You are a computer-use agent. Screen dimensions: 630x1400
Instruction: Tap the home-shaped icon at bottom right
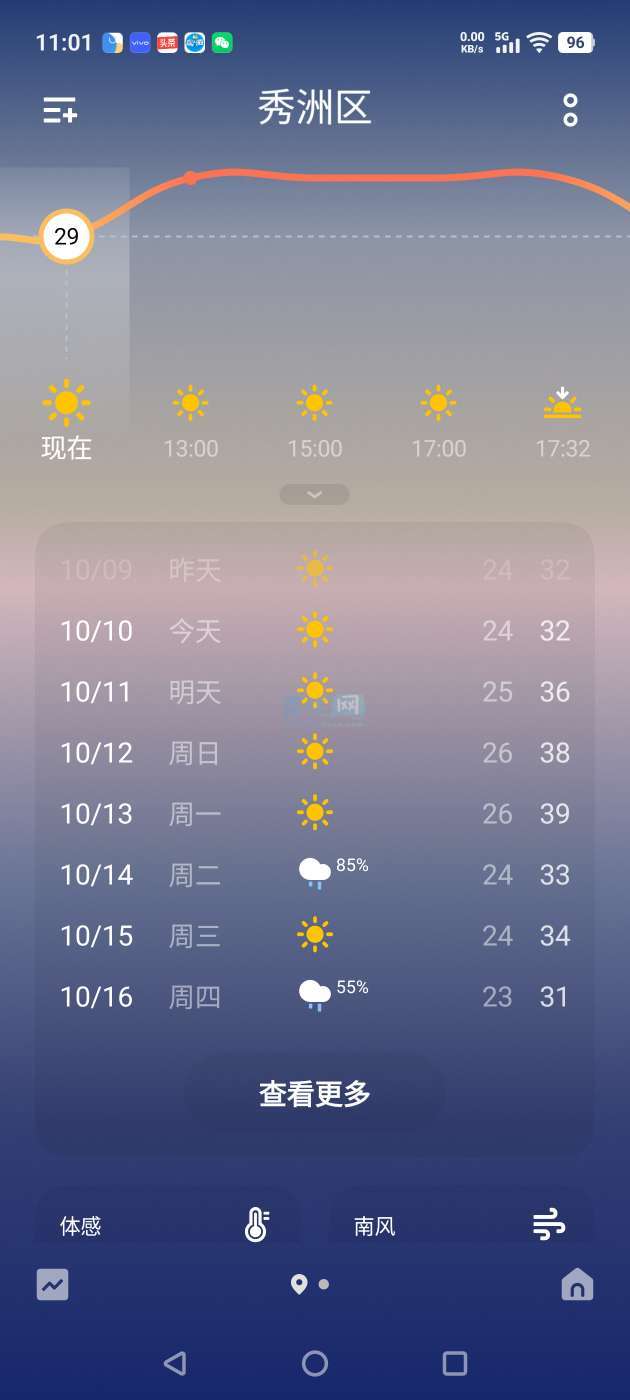(x=577, y=1284)
